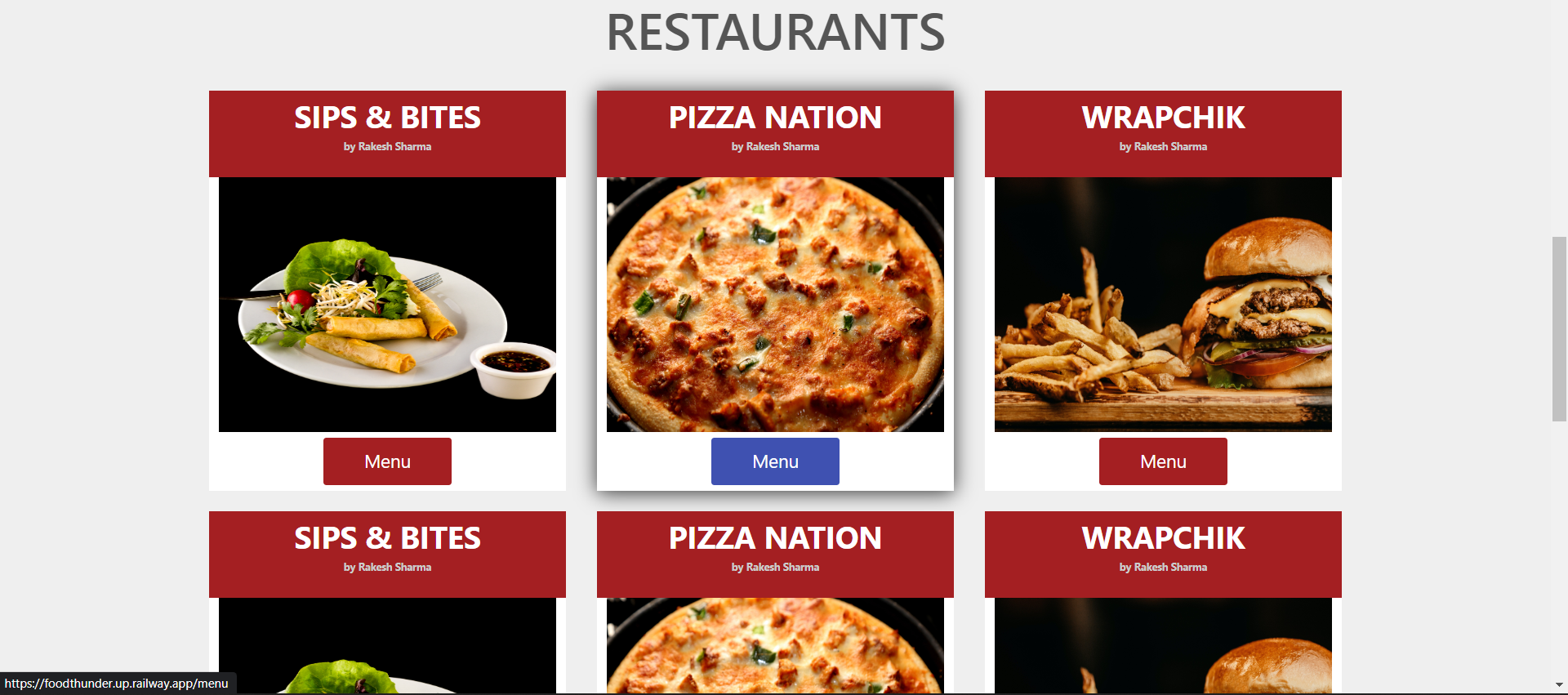Open Pizza Nation's blue Menu button
The width and height of the screenshot is (1568, 695).
[x=775, y=461]
